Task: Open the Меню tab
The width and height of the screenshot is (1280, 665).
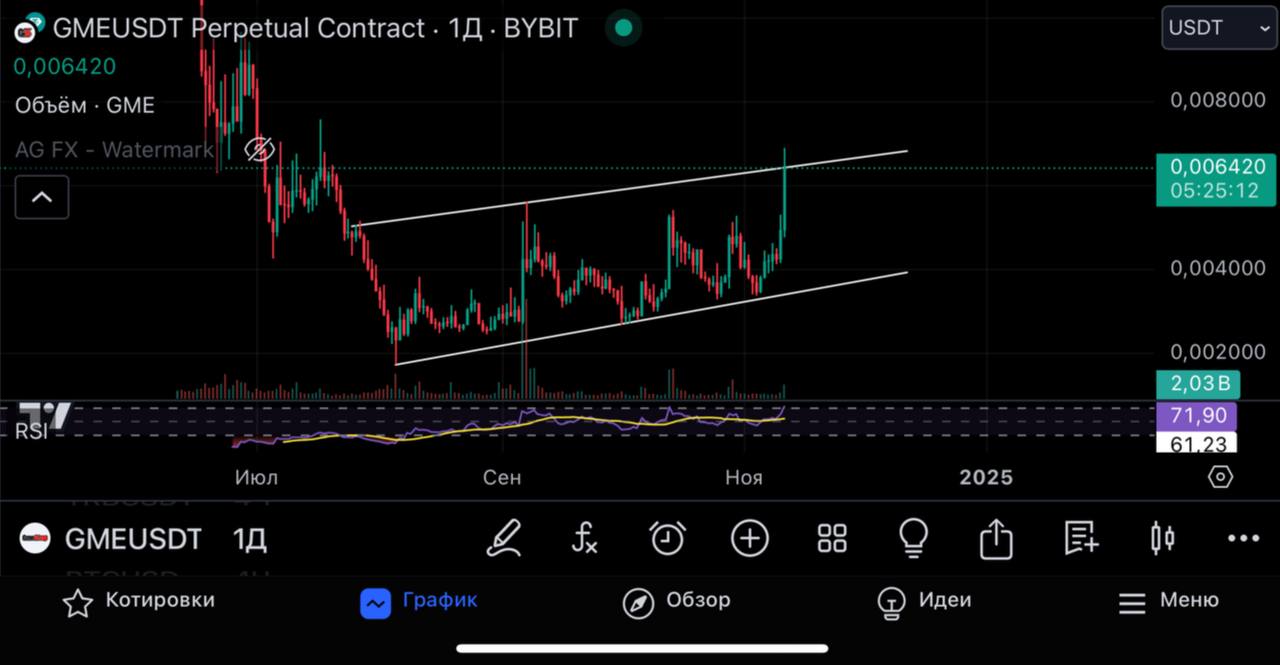Action: [x=1168, y=601]
